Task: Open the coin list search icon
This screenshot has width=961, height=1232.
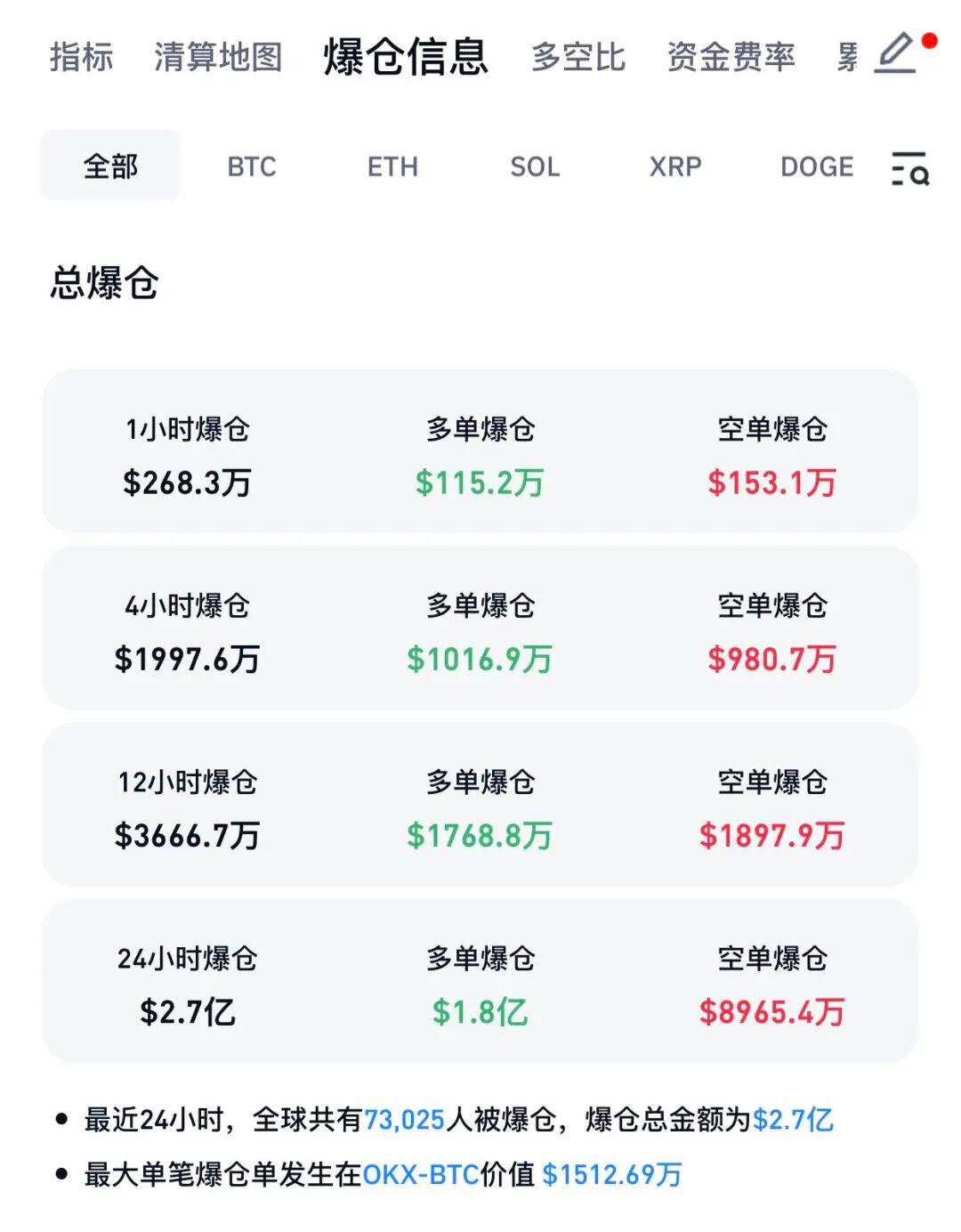Action: coord(909,168)
